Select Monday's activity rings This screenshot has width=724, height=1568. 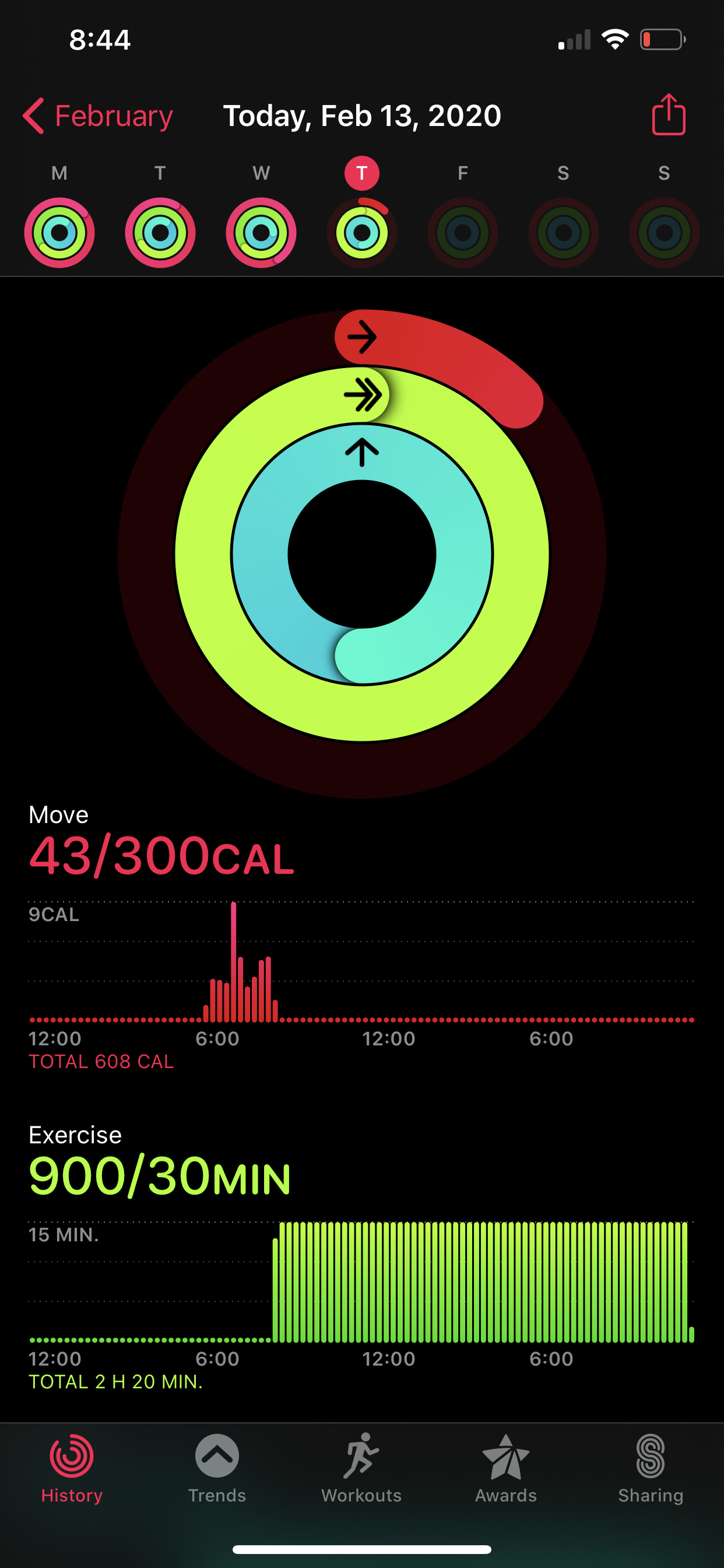tap(59, 232)
